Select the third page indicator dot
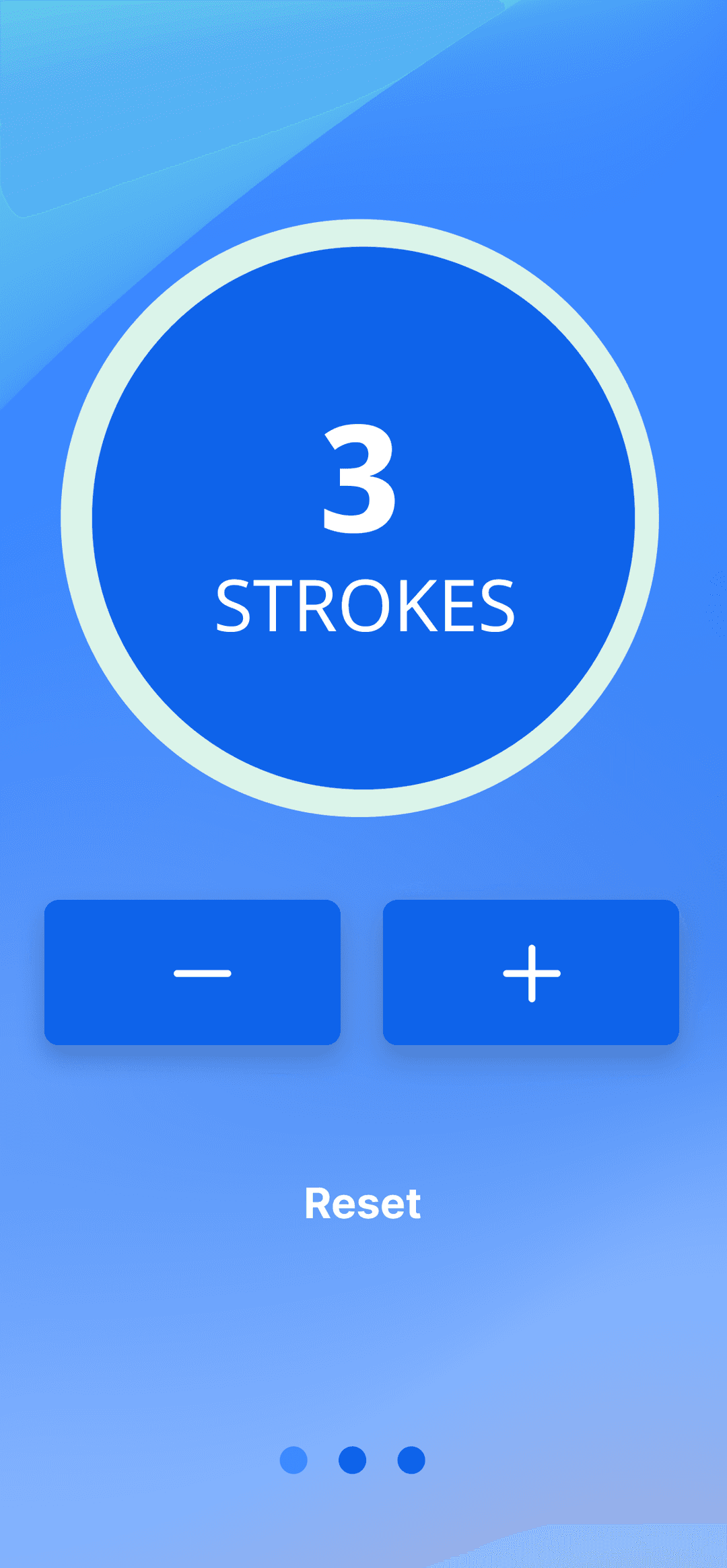 (411, 1460)
